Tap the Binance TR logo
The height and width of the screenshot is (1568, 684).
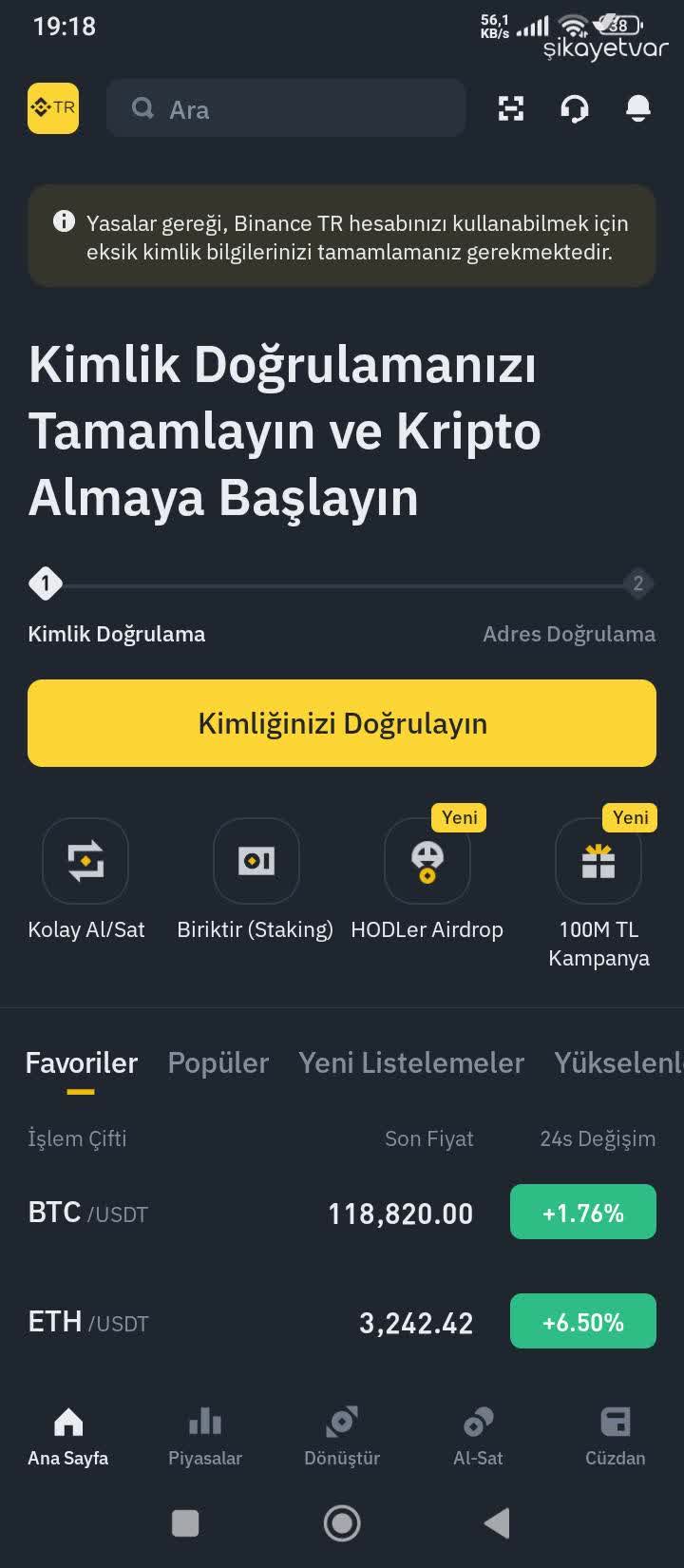tap(53, 107)
